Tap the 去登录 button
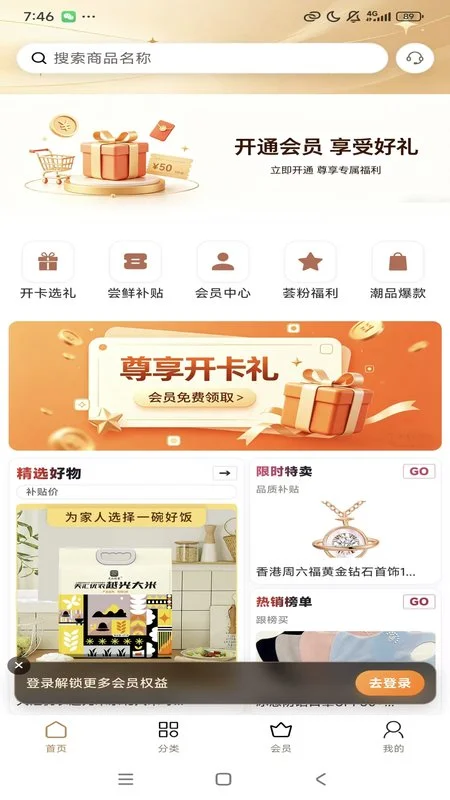Image resolution: width=450 pixels, height=800 pixels. point(390,683)
